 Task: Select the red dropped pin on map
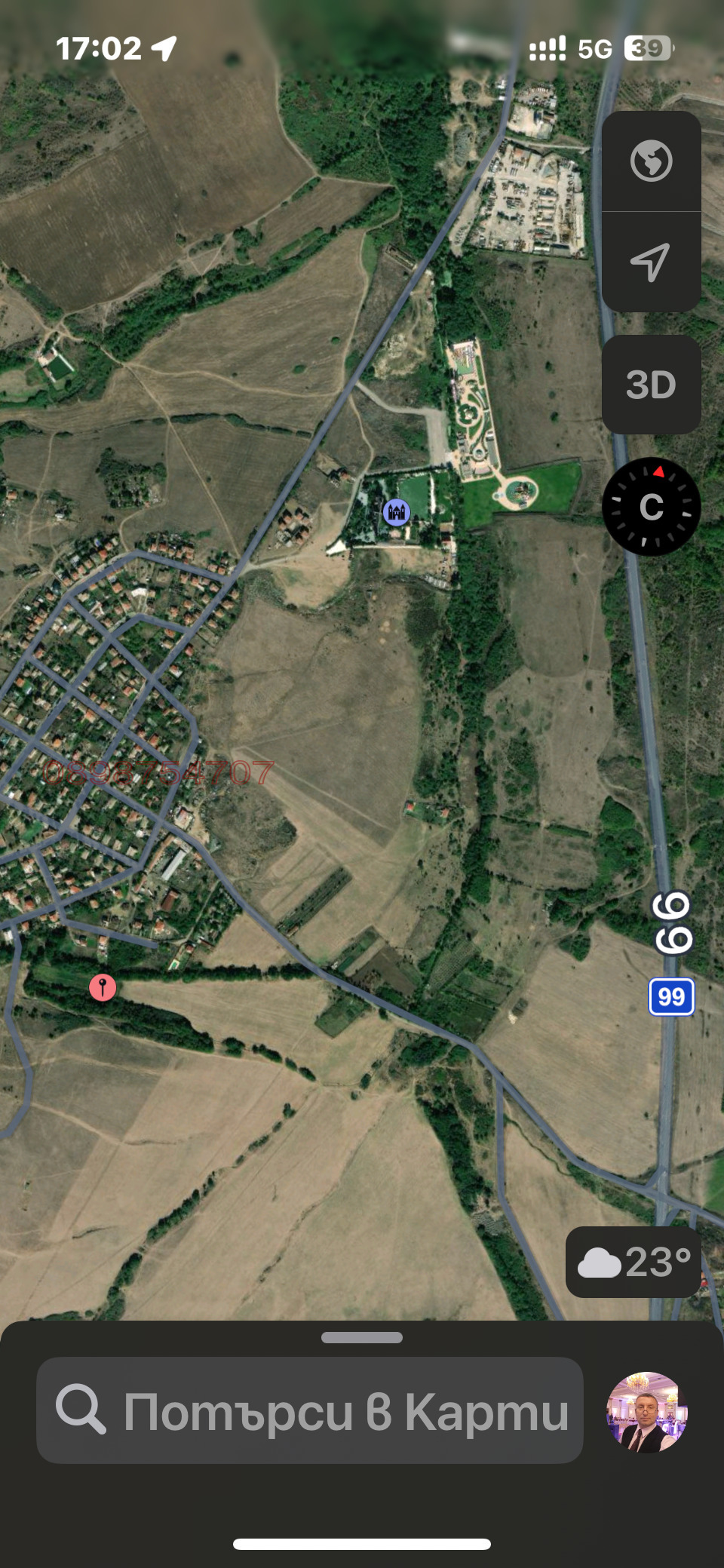(103, 987)
